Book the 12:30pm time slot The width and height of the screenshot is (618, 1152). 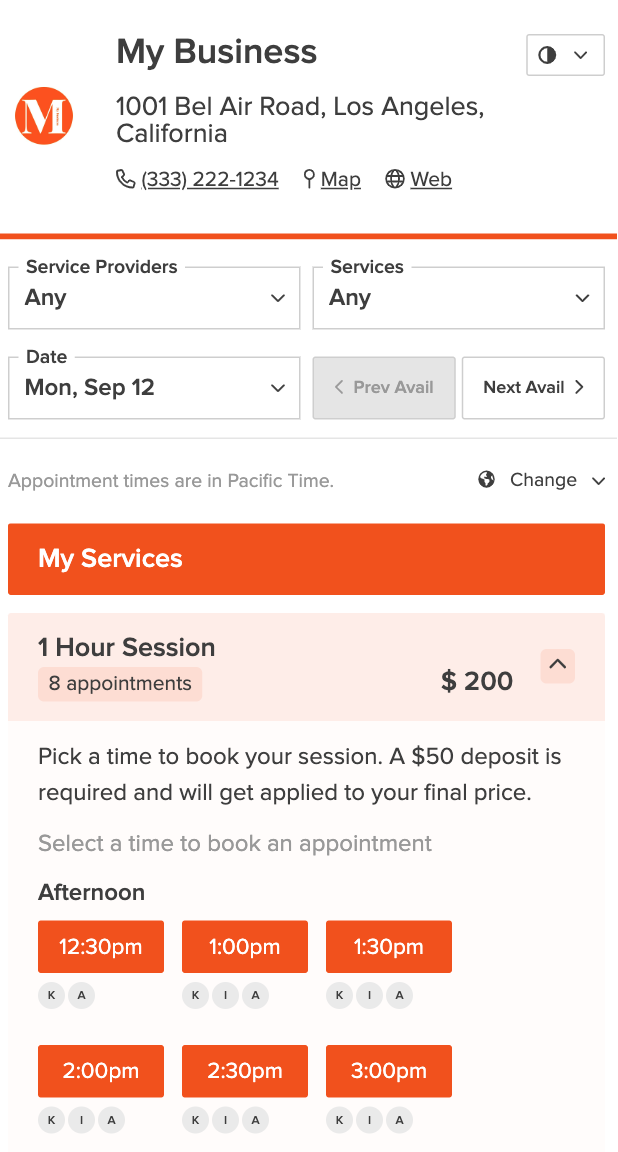tap(101, 946)
